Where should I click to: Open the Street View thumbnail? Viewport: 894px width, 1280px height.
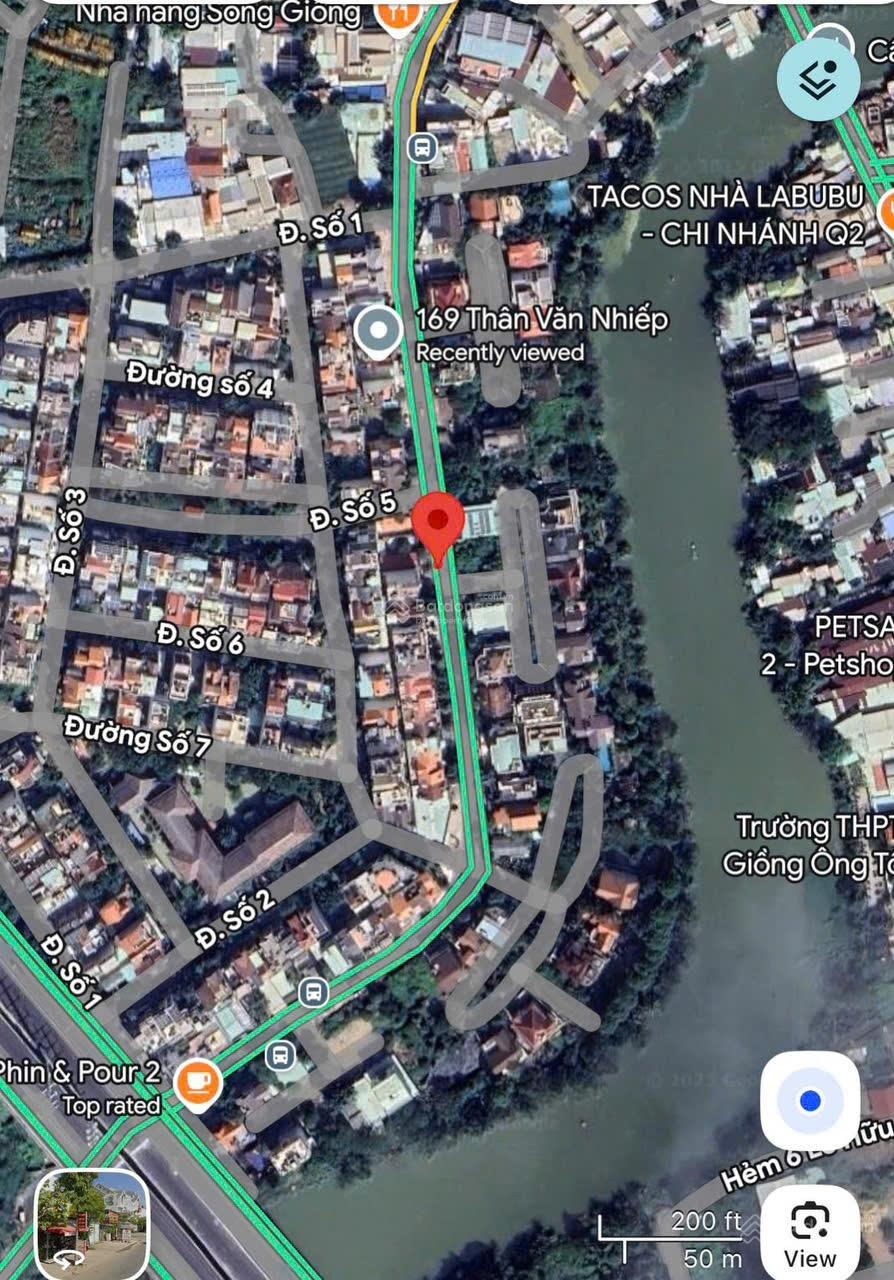pos(91,1225)
